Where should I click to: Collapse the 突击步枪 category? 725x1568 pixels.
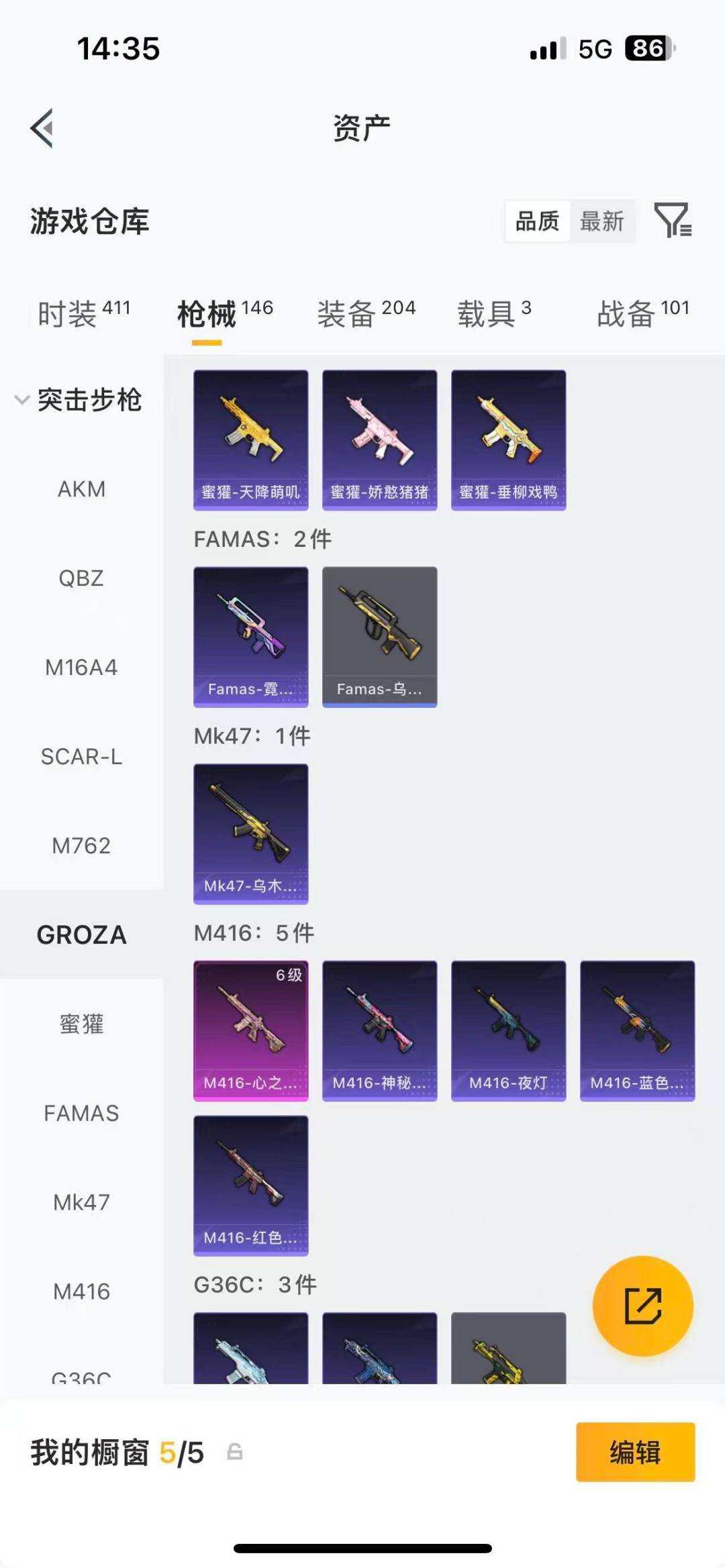[79, 400]
